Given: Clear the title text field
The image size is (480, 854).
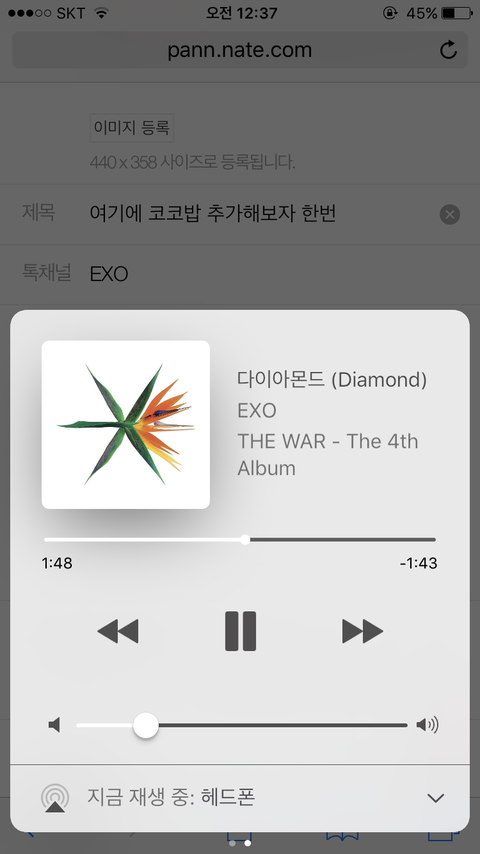Looking at the screenshot, I should tap(449, 215).
